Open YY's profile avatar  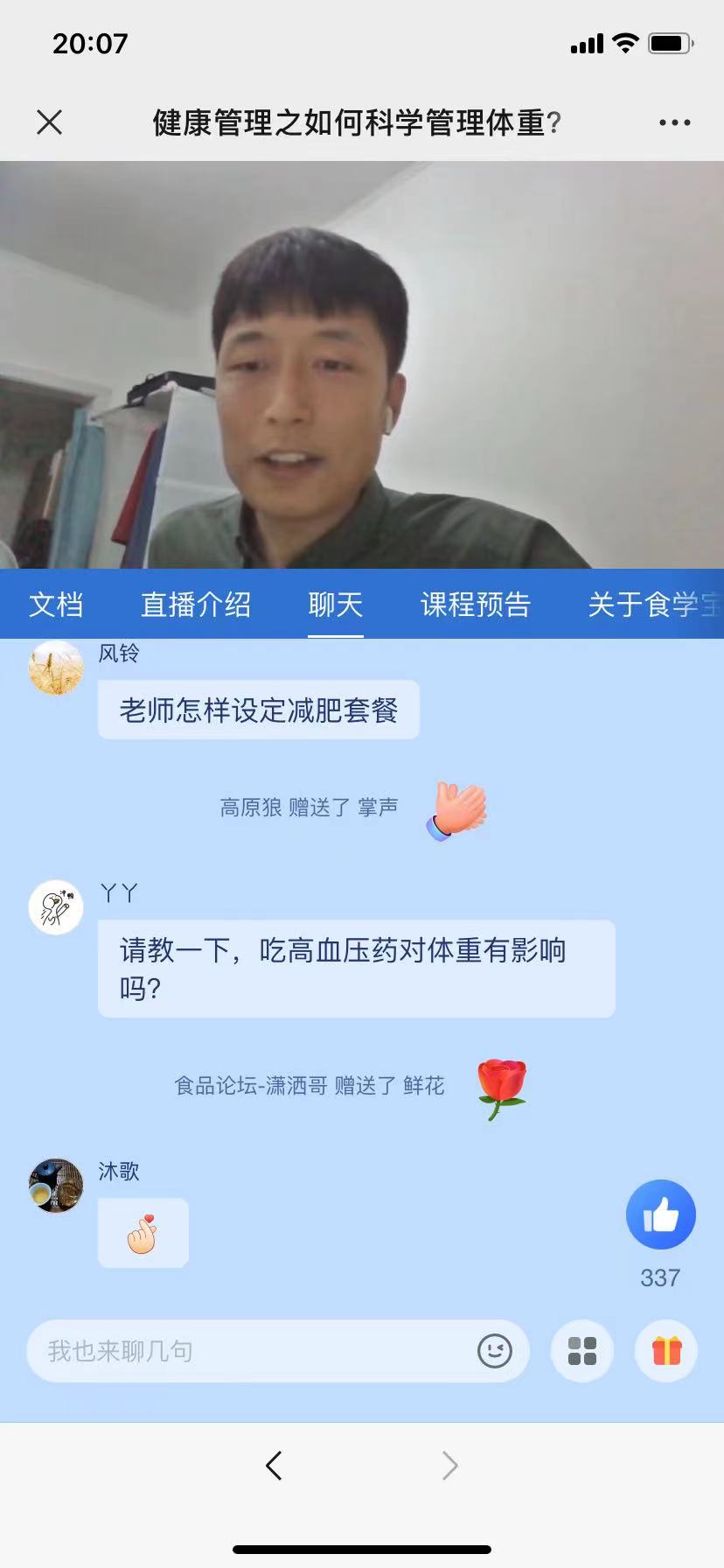pyautogui.click(x=56, y=907)
